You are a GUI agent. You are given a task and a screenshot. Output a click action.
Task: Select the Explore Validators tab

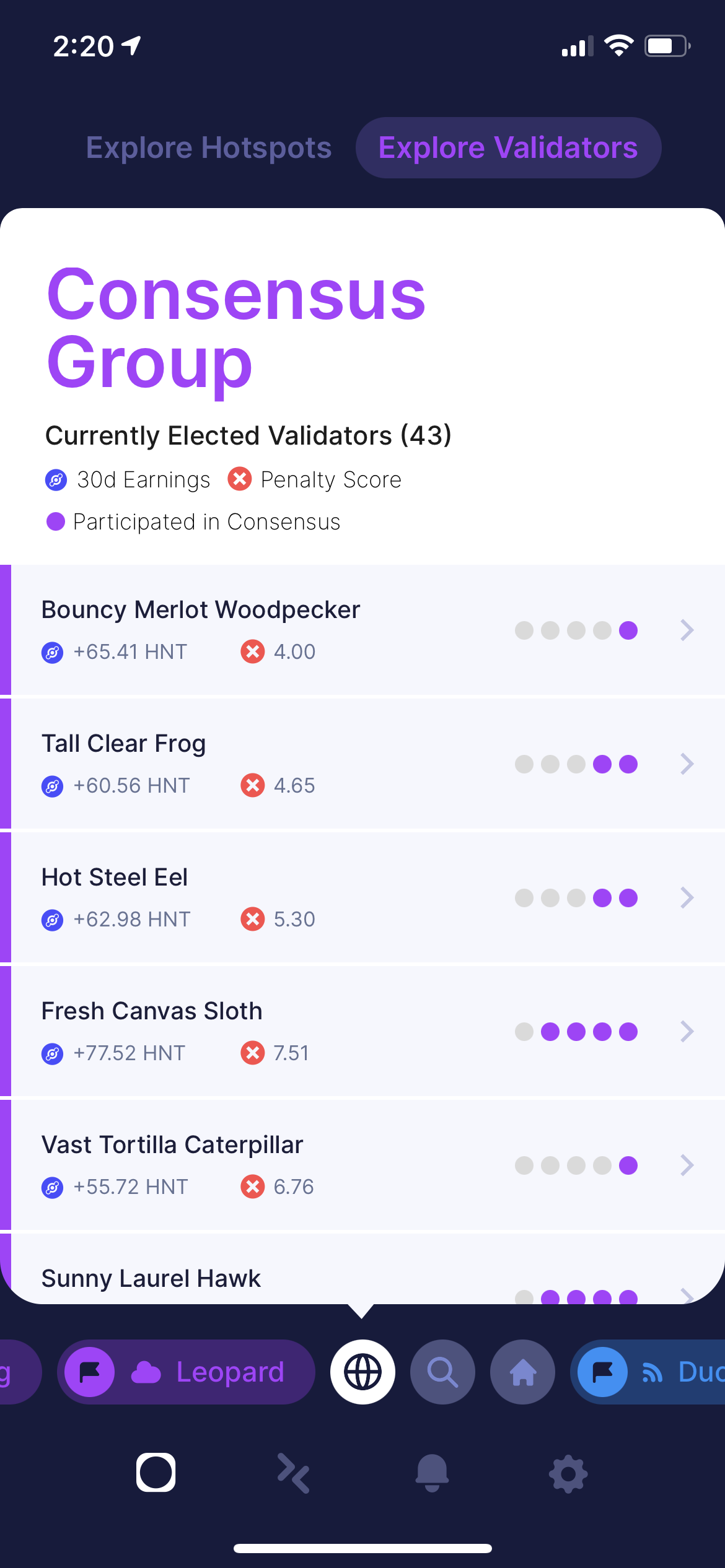point(507,147)
